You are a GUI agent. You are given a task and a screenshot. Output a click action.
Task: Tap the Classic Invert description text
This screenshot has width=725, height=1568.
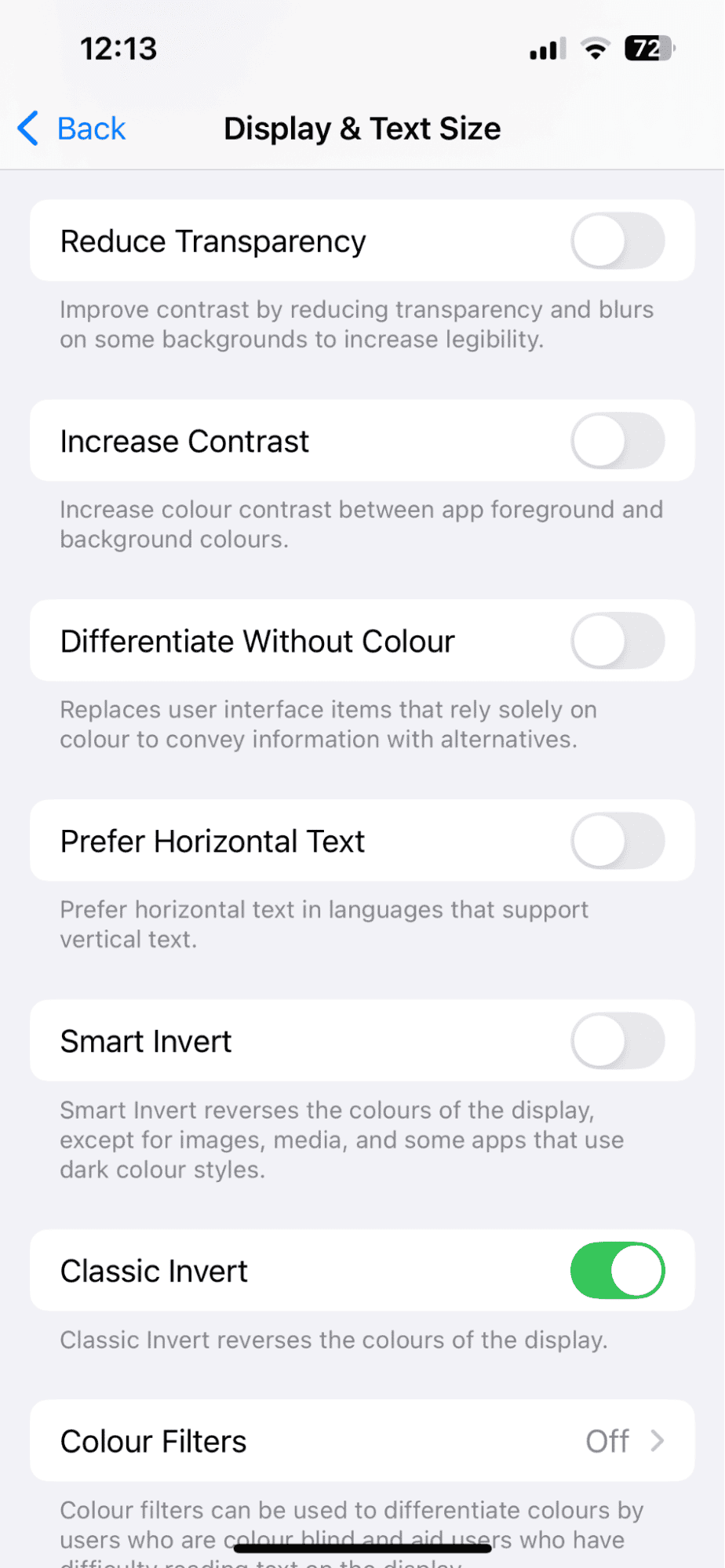click(x=333, y=1340)
